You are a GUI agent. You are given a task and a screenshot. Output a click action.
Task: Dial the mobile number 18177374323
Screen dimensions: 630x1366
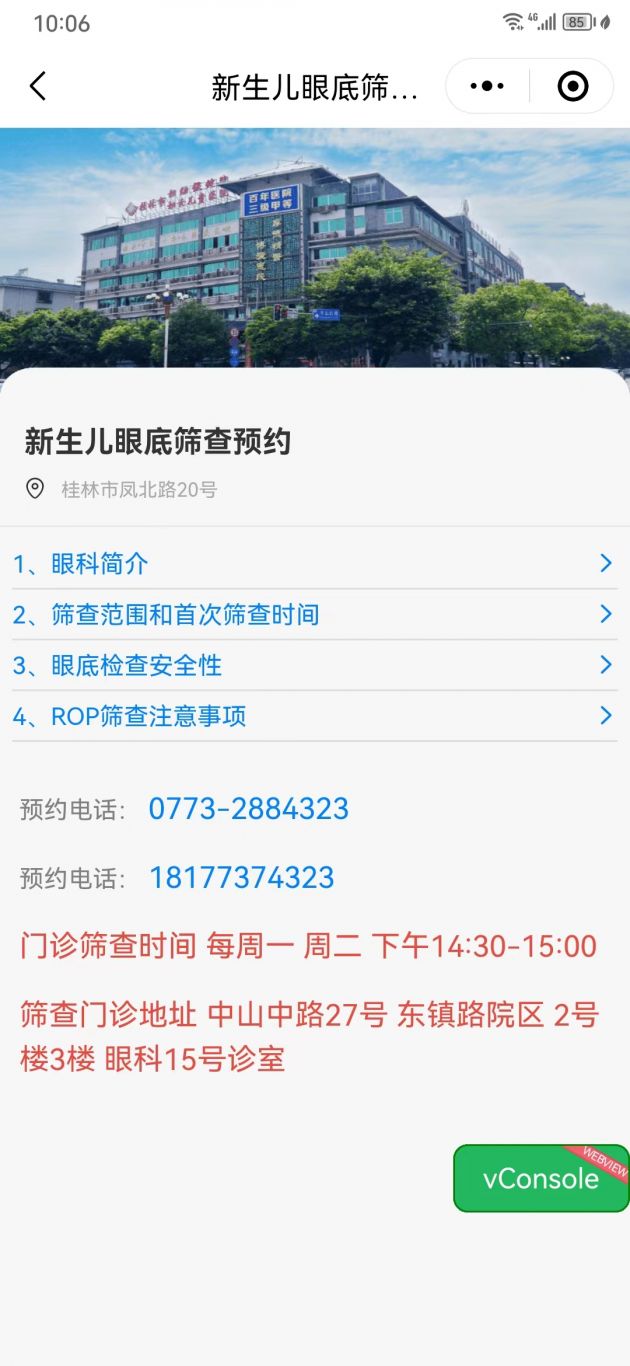tap(242, 878)
